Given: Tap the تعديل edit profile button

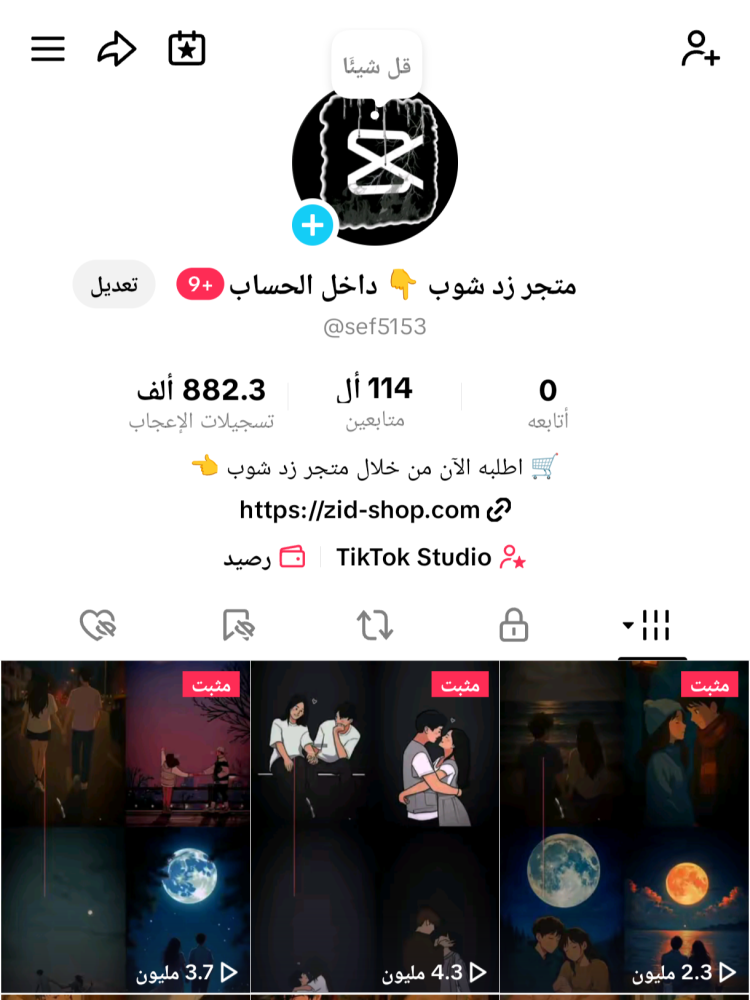Looking at the screenshot, I should coord(114,285).
